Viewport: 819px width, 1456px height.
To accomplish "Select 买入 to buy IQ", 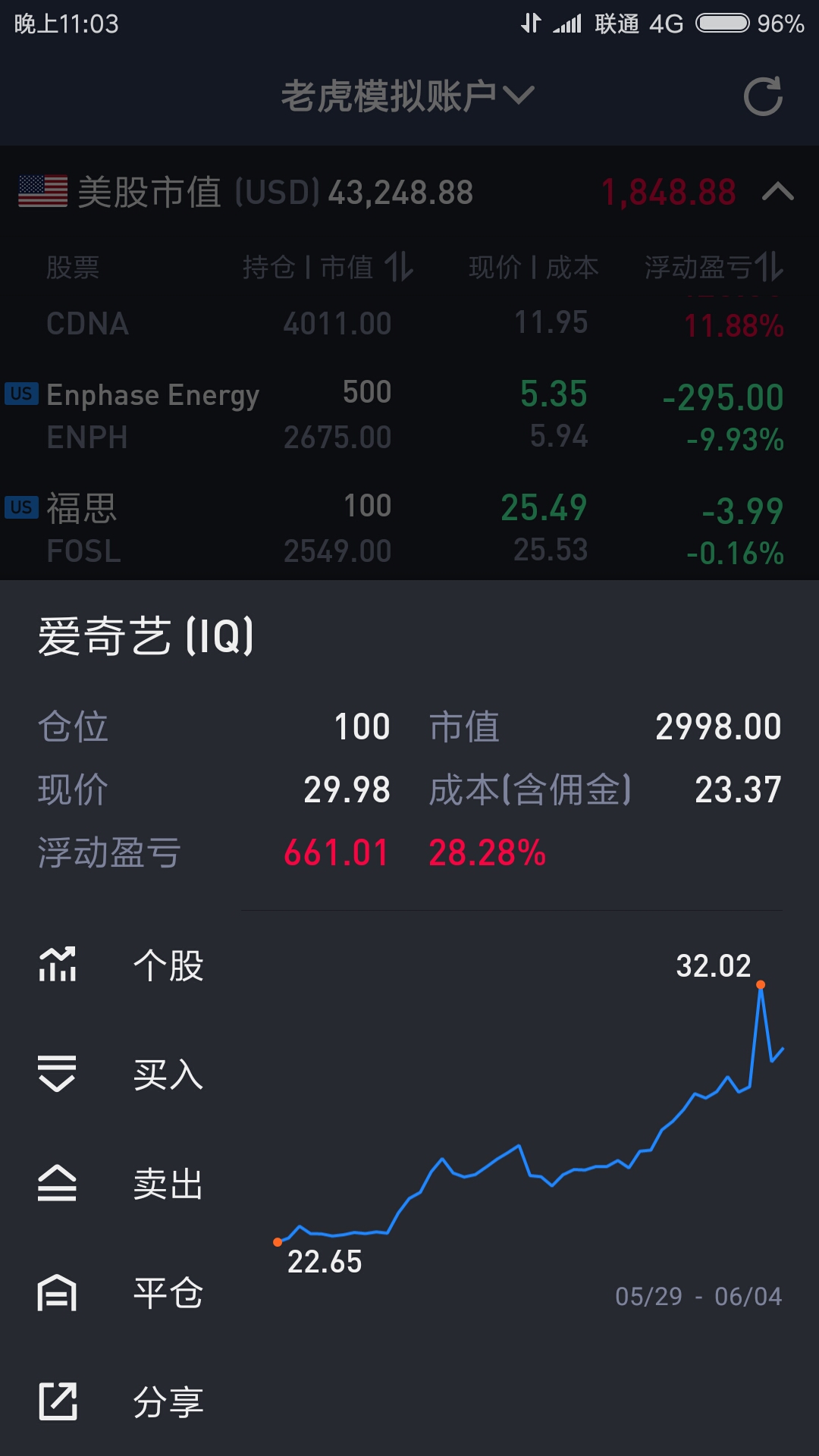I will [121, 1074].
